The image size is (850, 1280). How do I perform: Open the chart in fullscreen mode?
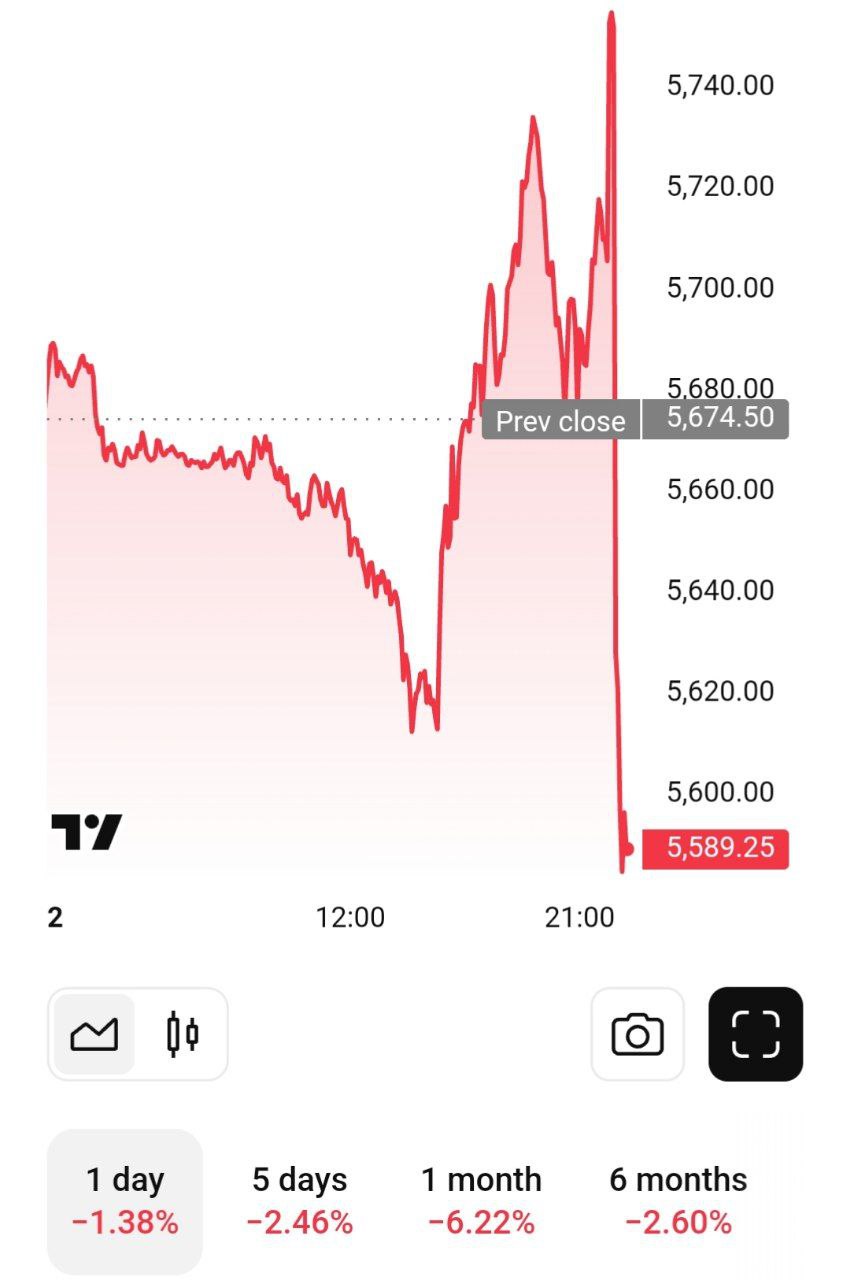(755, 1034)
